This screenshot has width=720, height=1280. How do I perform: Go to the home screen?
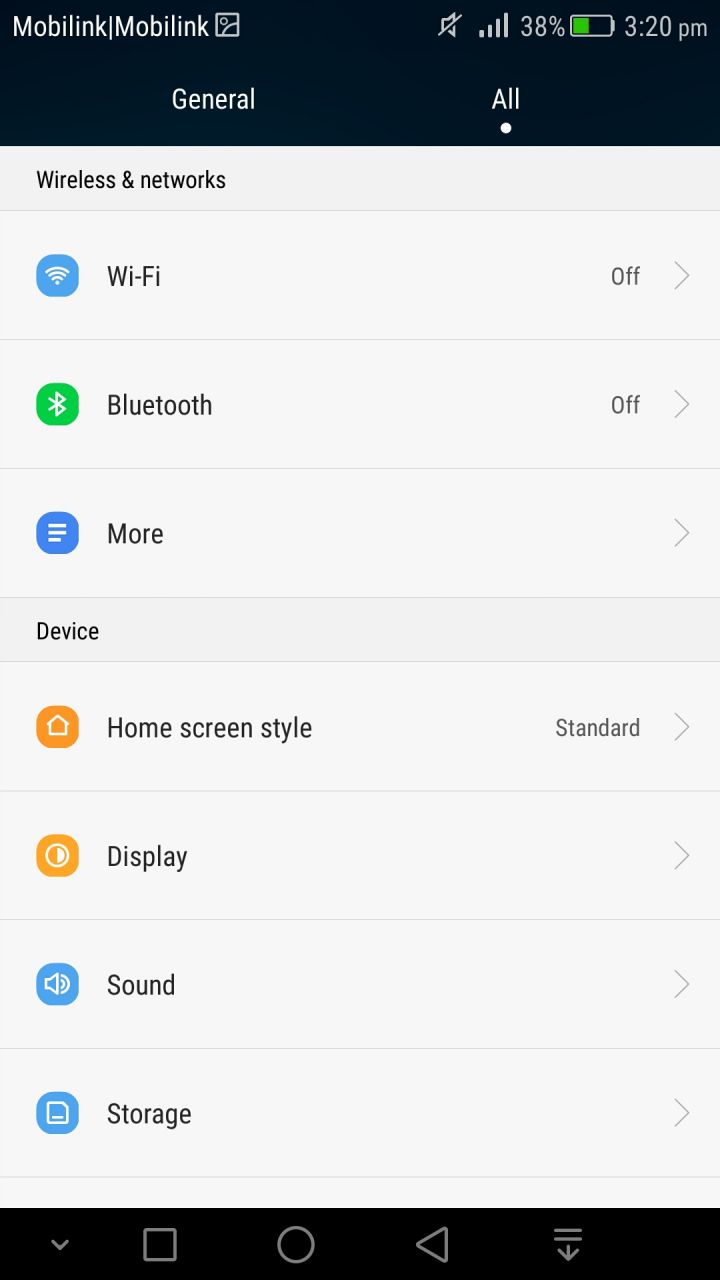296,1244
